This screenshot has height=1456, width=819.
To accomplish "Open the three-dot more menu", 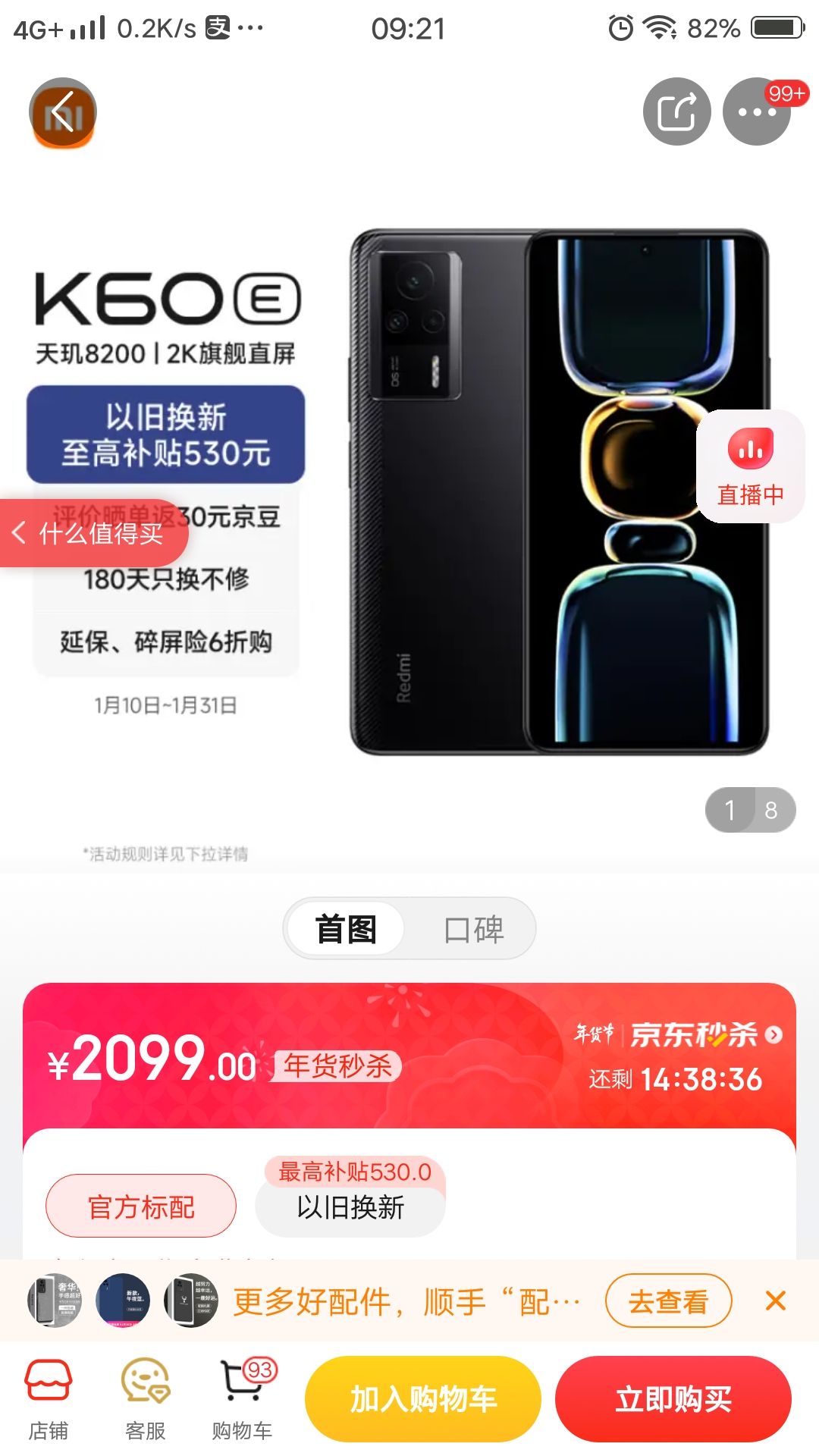I will tap(757, 112).
